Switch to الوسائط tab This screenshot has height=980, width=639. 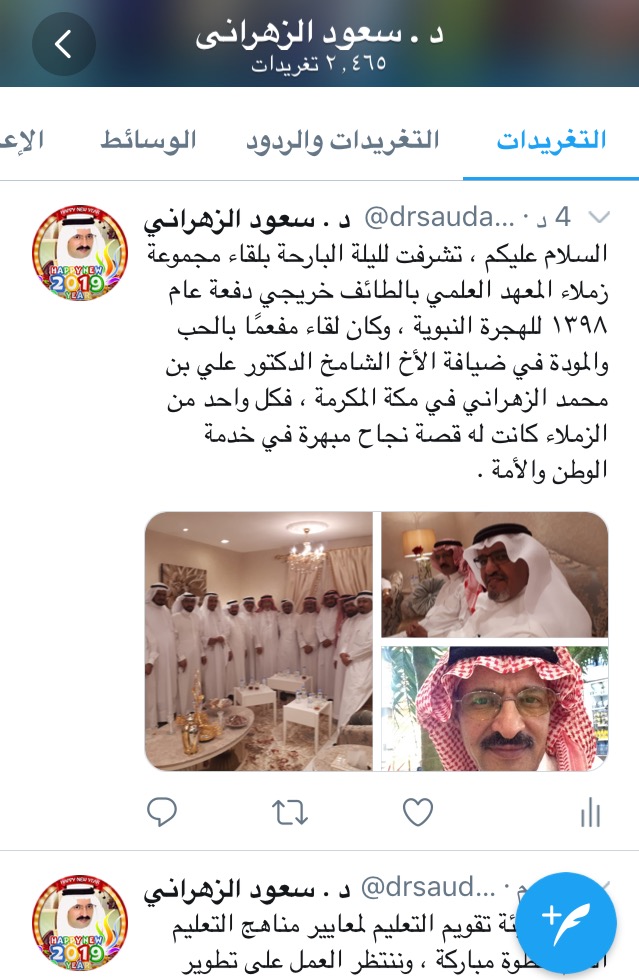148,140
